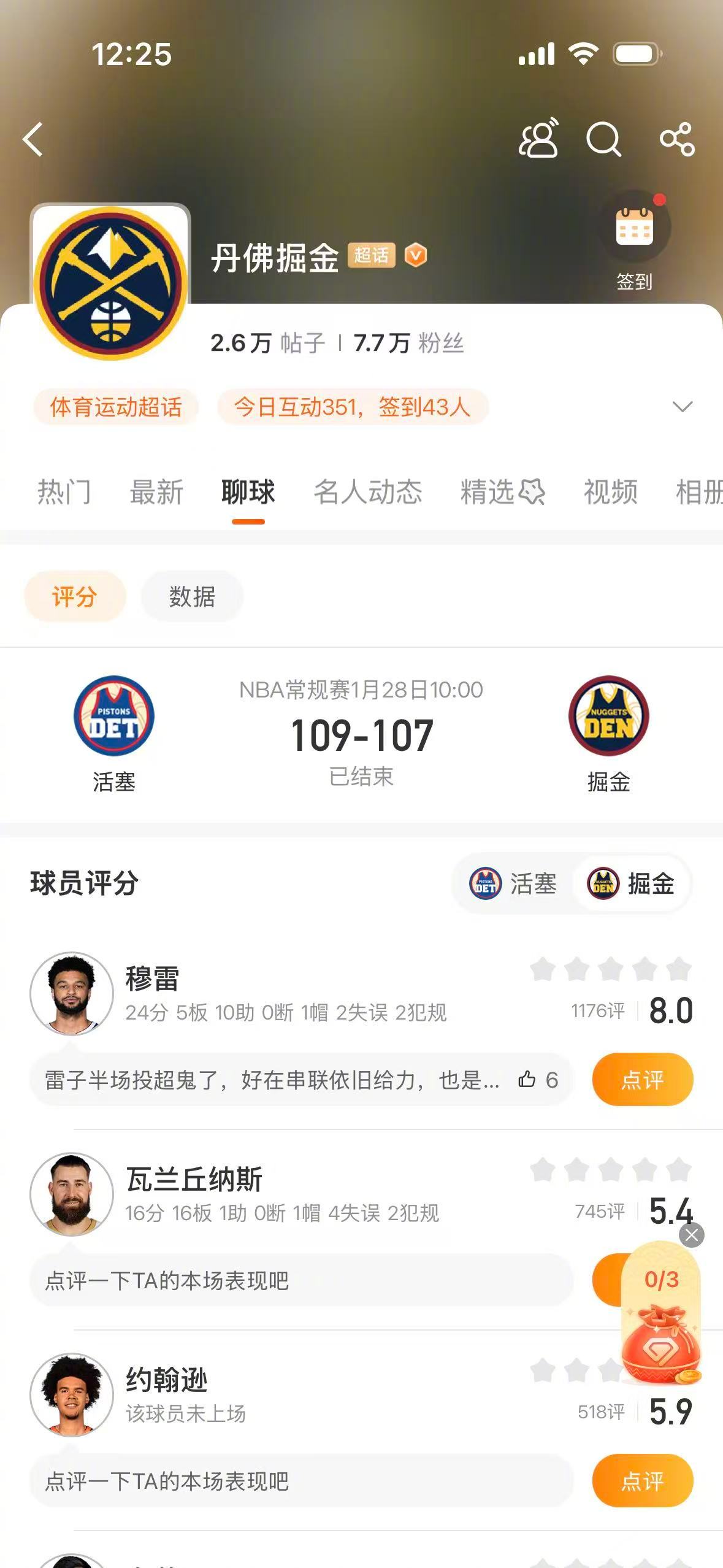The height and width of the screenshot is (1568, 723).
Task: Tap 点评 button next to 穆雷
Action: [642, 1080]
